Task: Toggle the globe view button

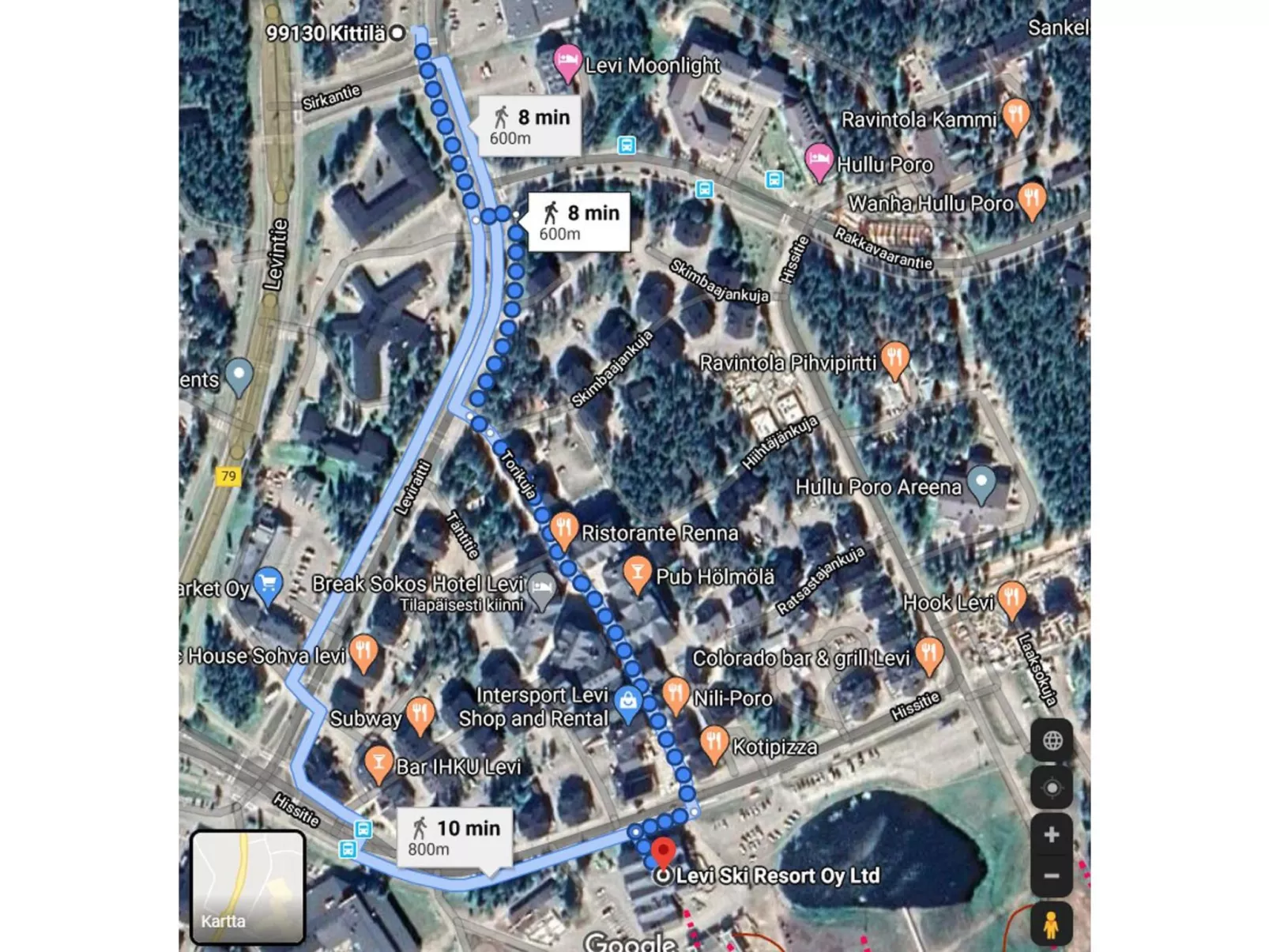Action: [1051, 740]
